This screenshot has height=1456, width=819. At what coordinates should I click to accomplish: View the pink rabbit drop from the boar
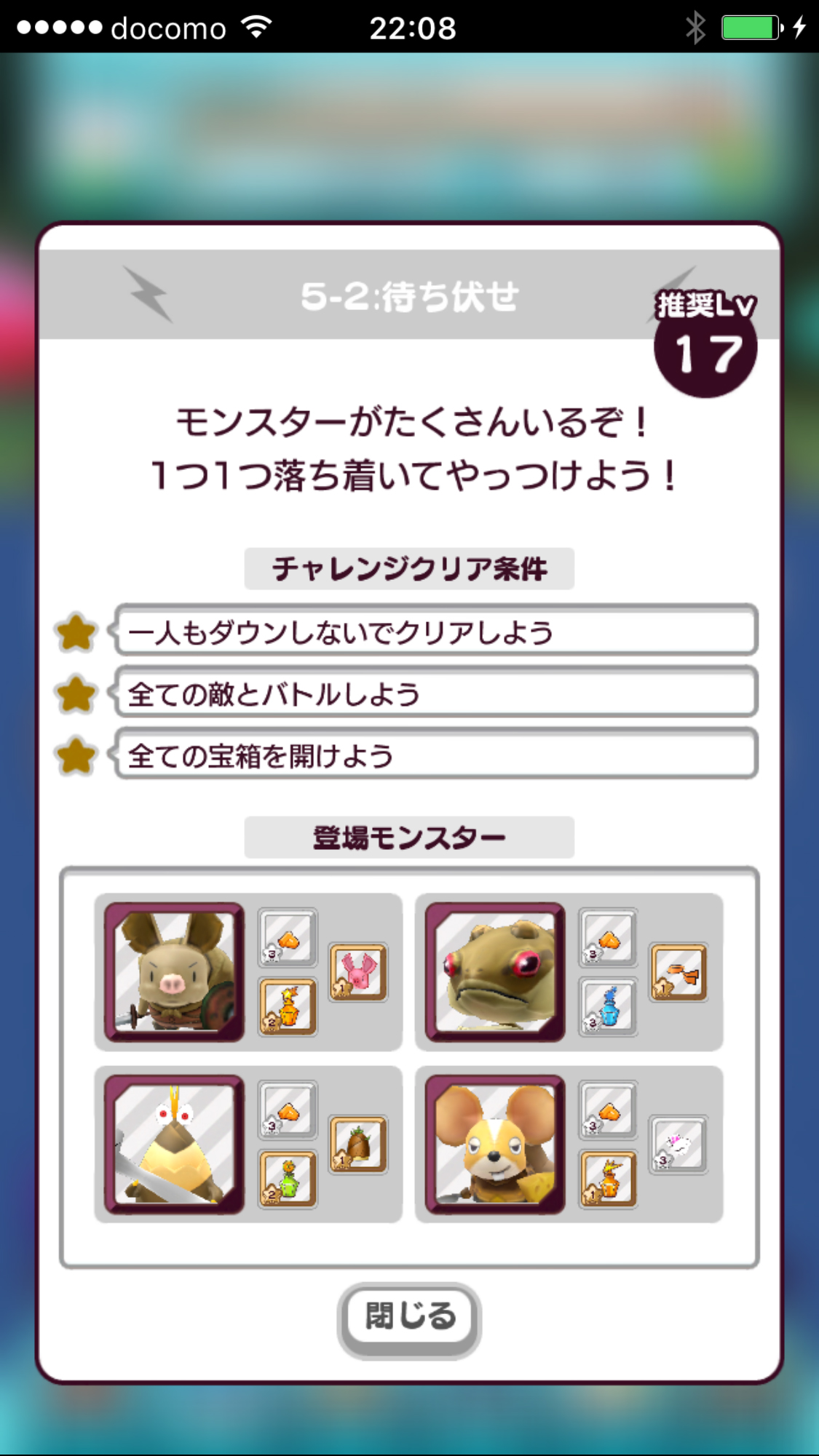pos(357,972)
